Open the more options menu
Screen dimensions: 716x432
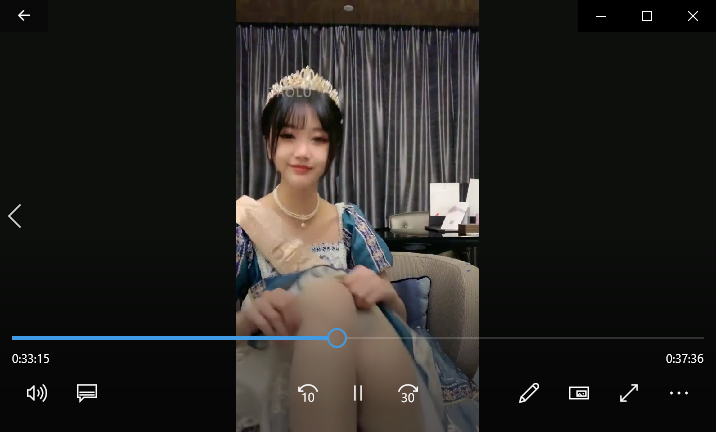pyautogui.click(x=679, y=393)
